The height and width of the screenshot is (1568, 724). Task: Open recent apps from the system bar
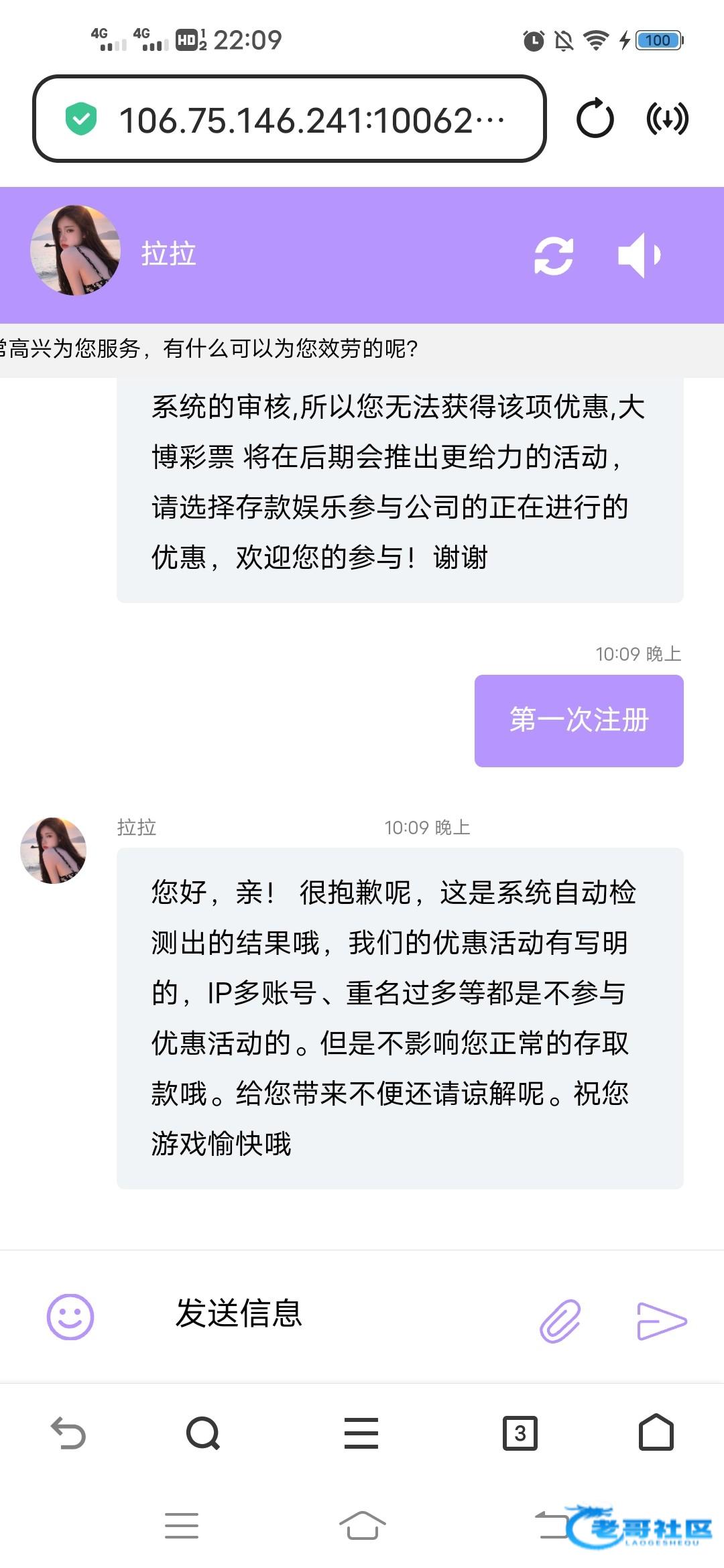click(x=181, y=1526)
